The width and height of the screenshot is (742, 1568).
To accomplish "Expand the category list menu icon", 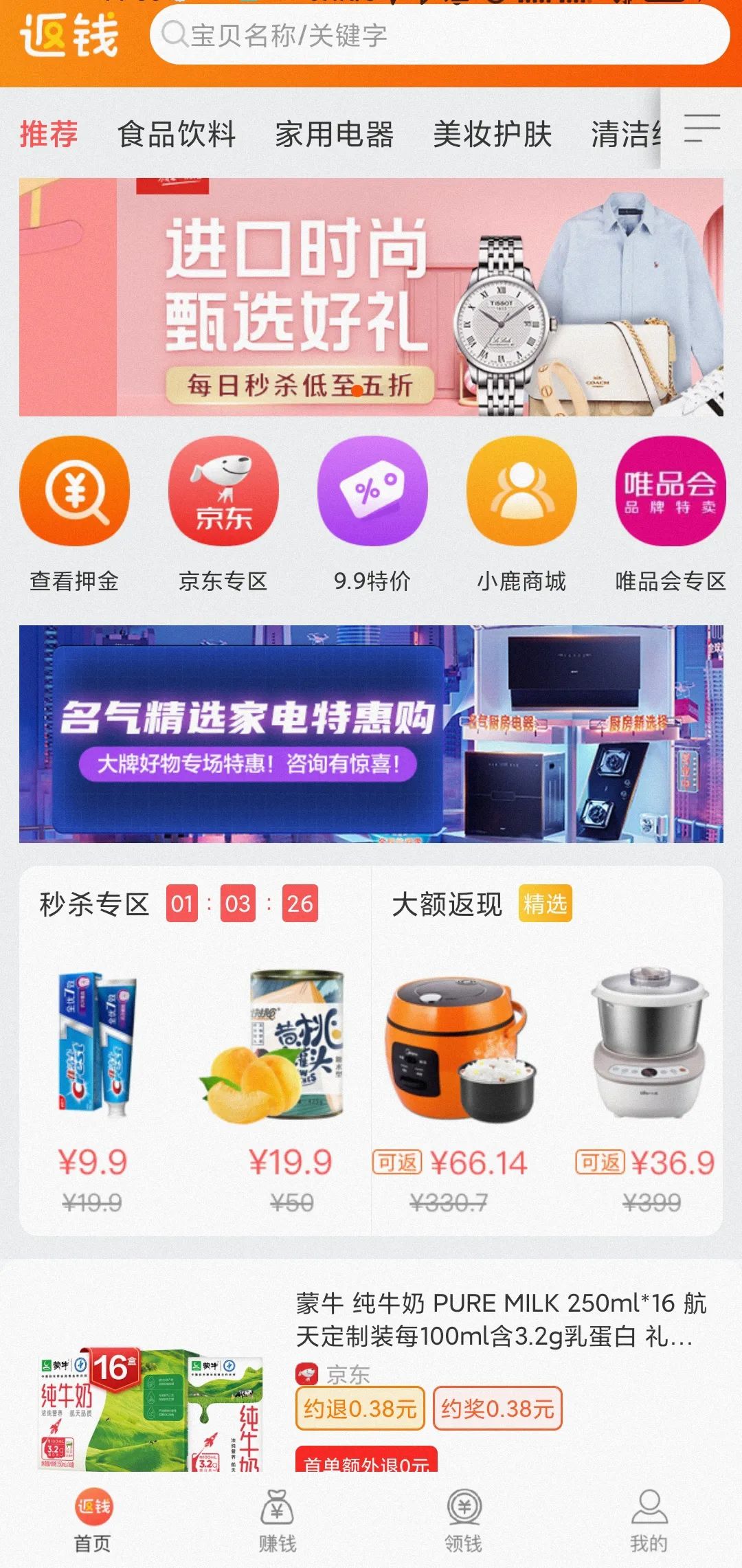I will [701, 128].
